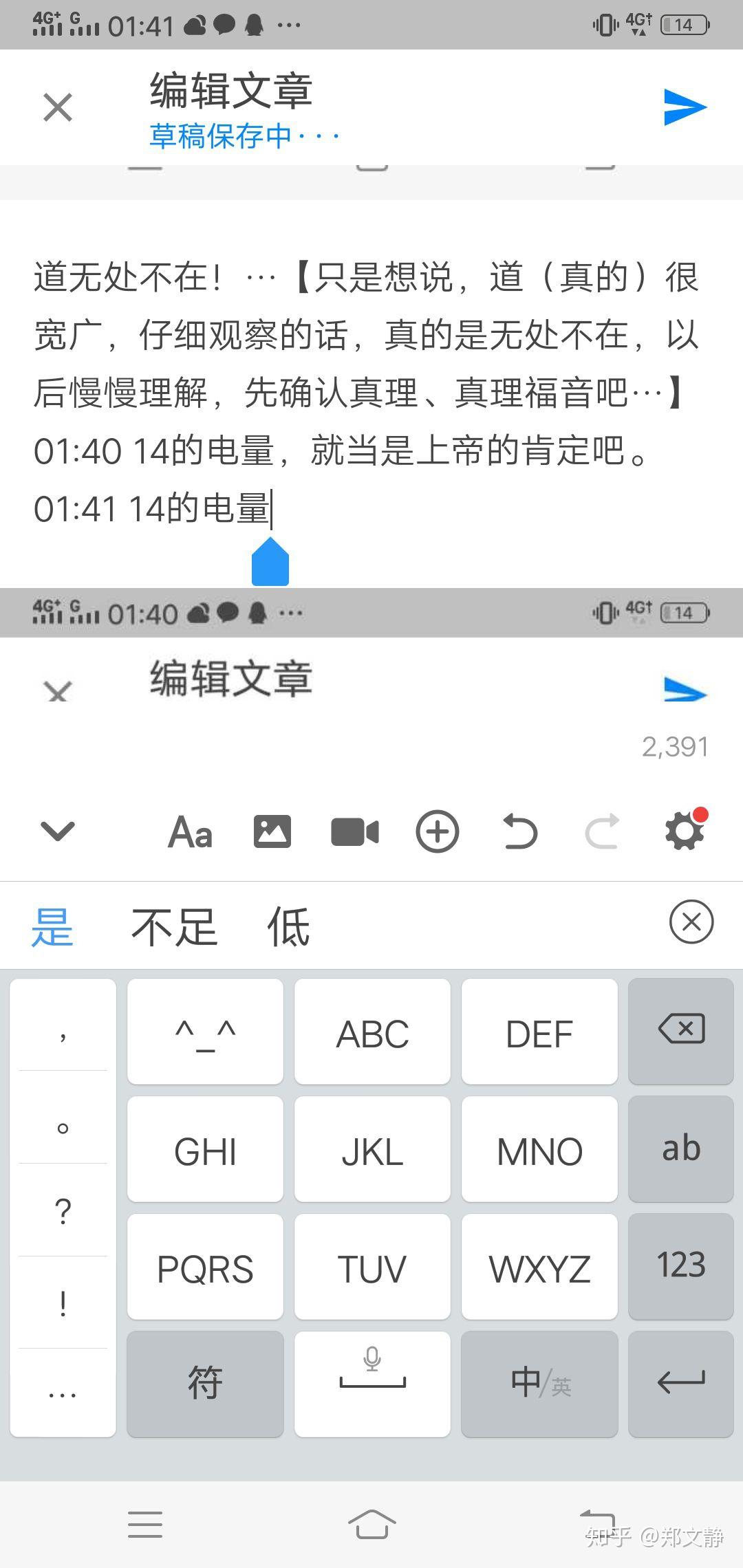The image size is (743, 1568).
Task: Toggle 中/英 input language
Action: [539, 1384]
